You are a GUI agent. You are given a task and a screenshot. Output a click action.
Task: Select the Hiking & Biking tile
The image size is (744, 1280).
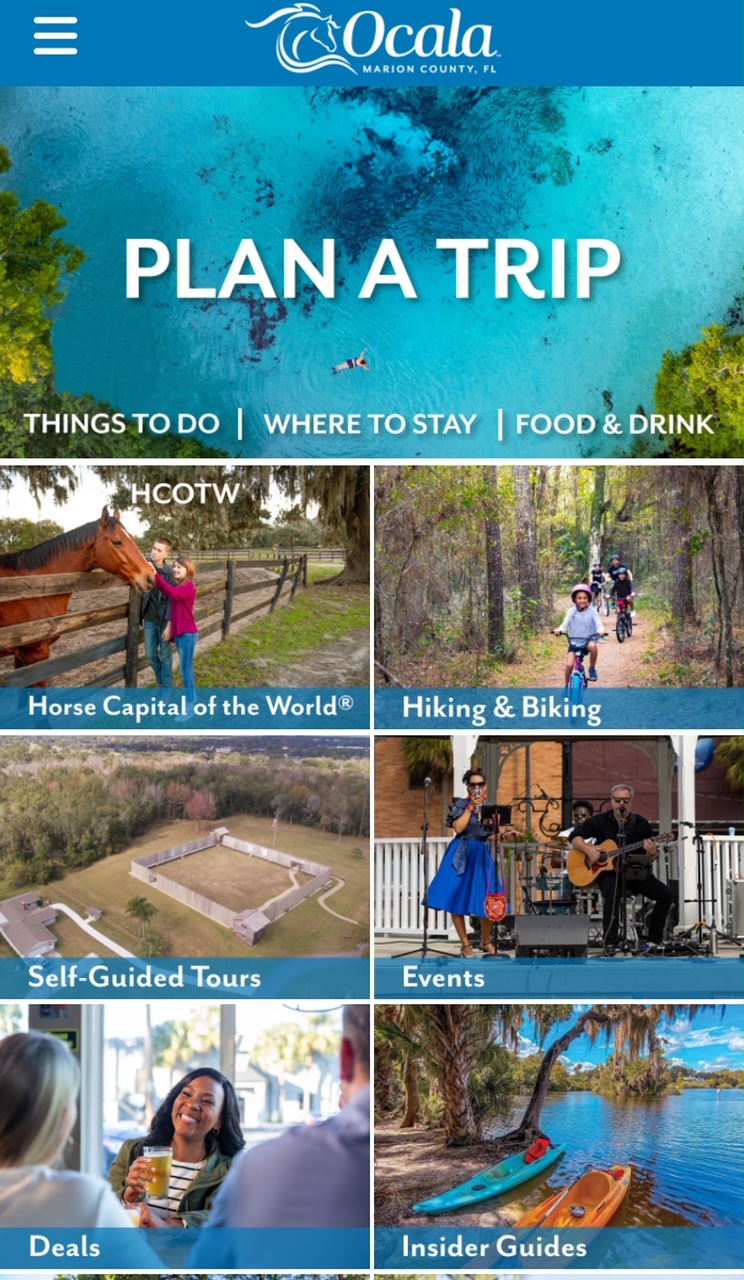[x=559, y=597]
